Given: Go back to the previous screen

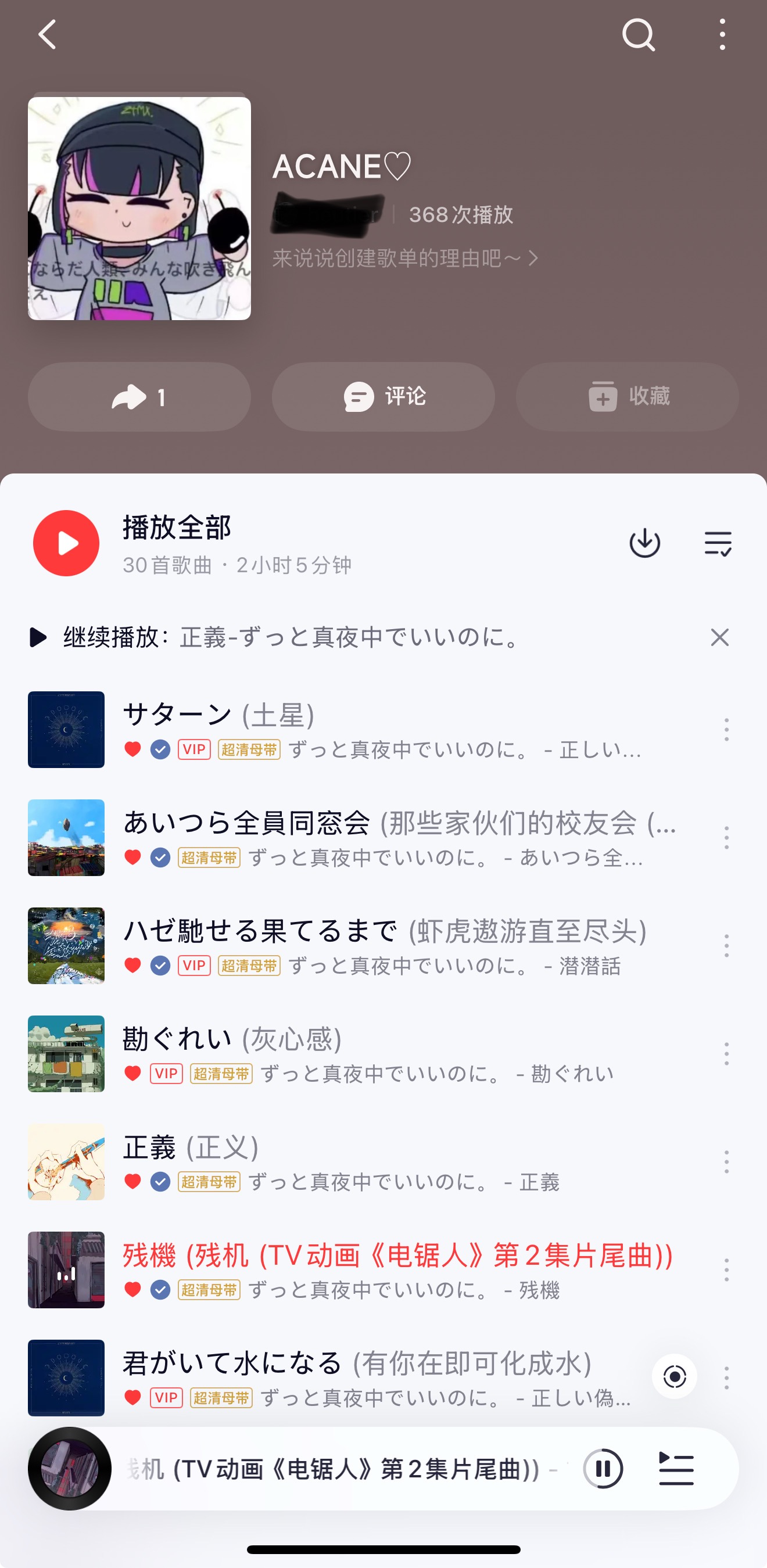Looking at the screenshot, I should pos(47,35).
